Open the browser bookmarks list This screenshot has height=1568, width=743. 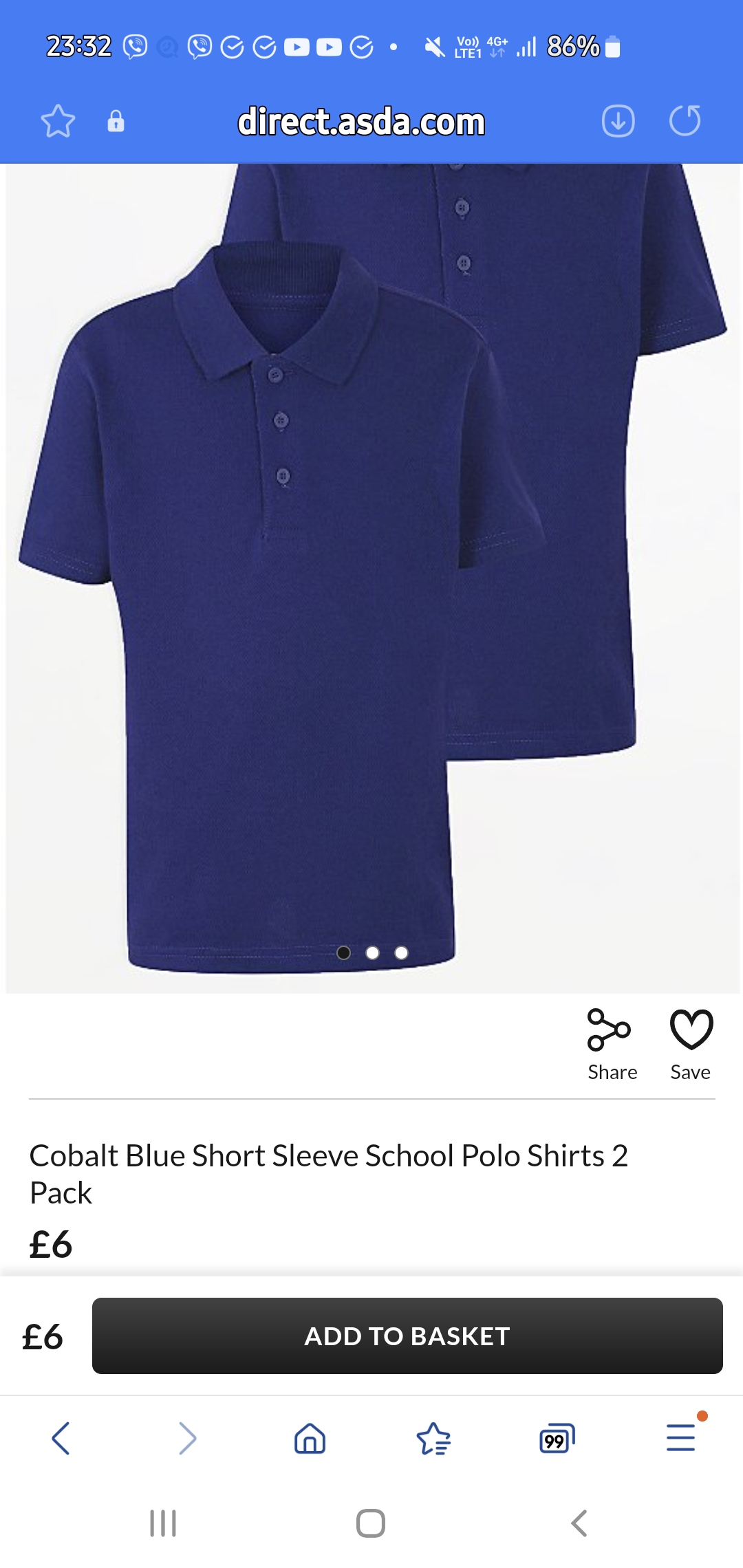(433, 1438)
